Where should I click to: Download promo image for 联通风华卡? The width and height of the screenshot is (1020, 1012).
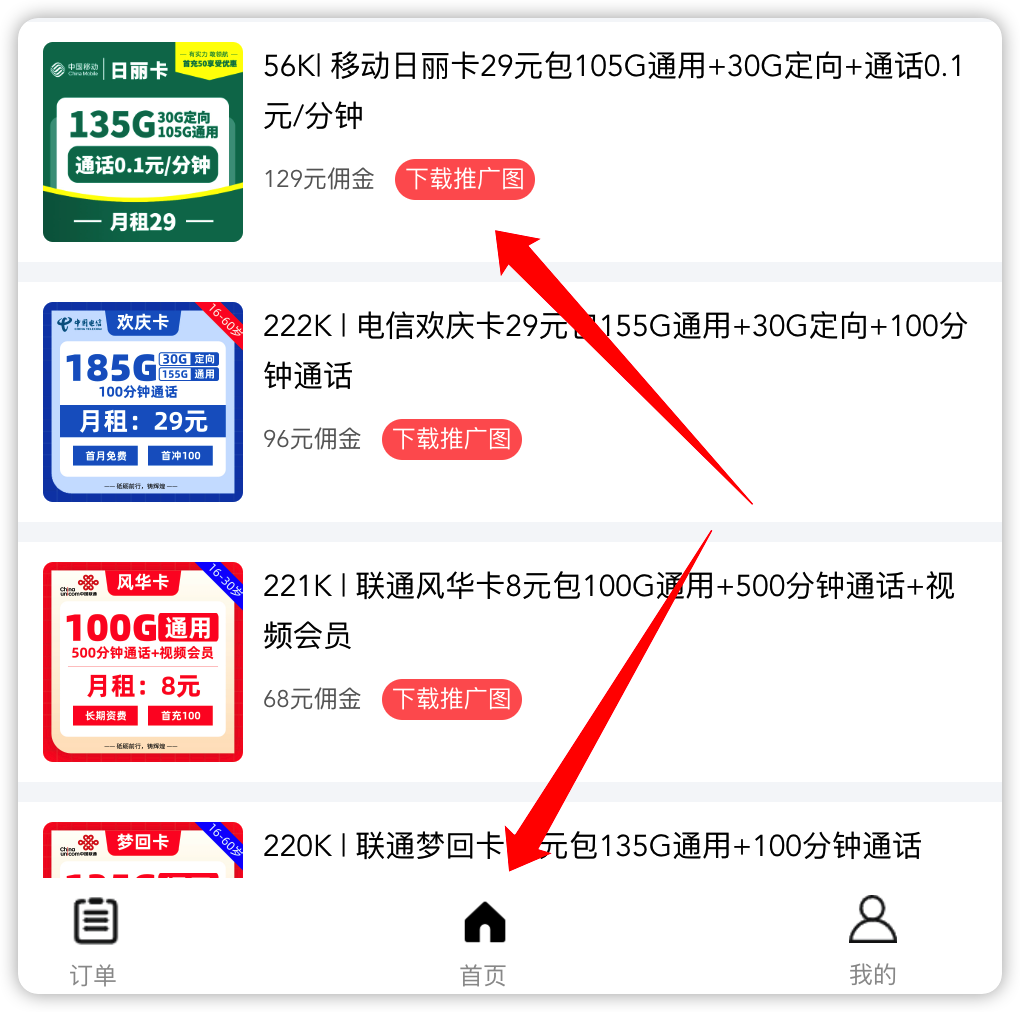pos(452,699)
